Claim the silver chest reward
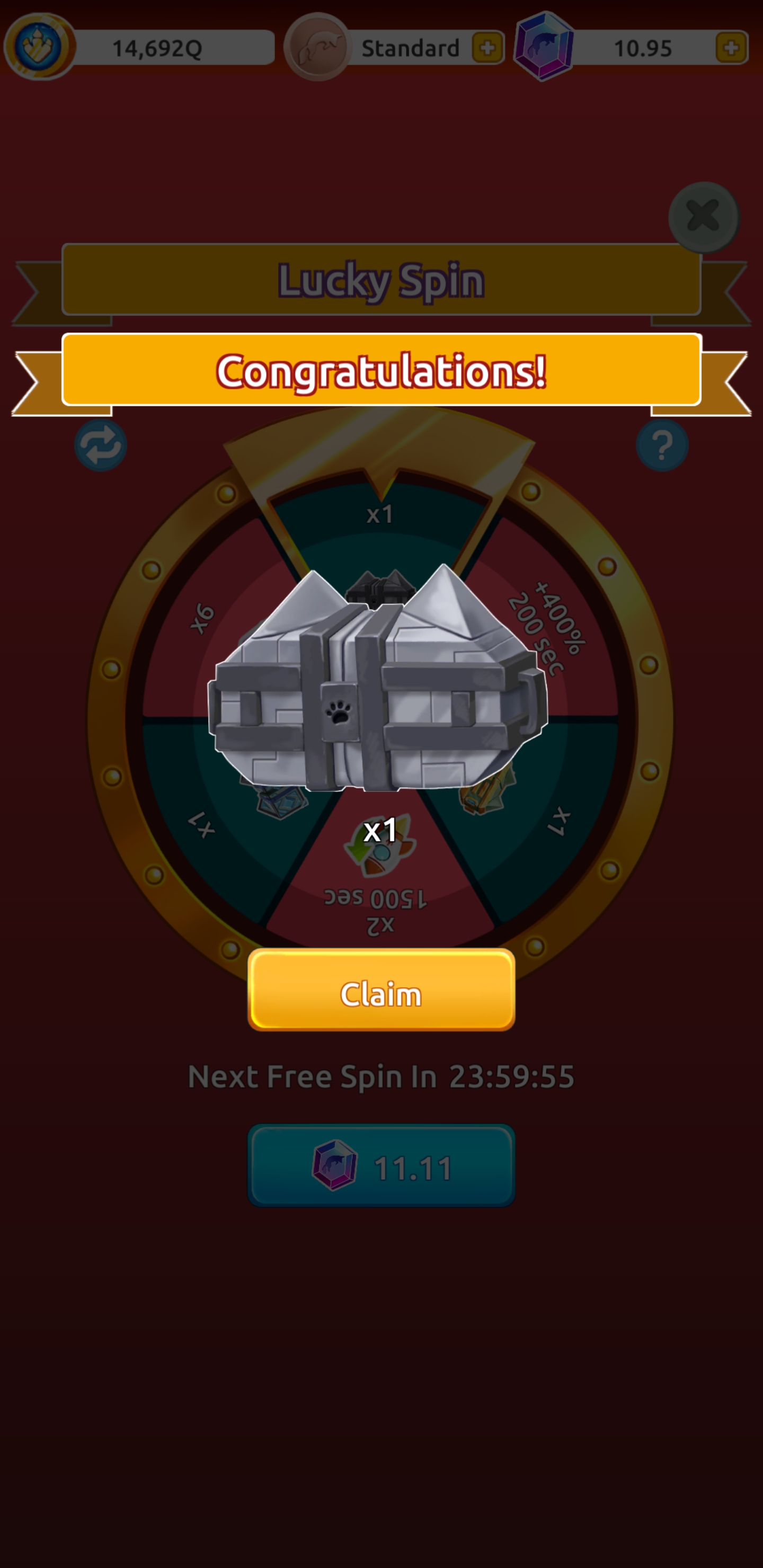This screenshot has height=1568, width=763. pyautogui.click(x=381, y=990)
